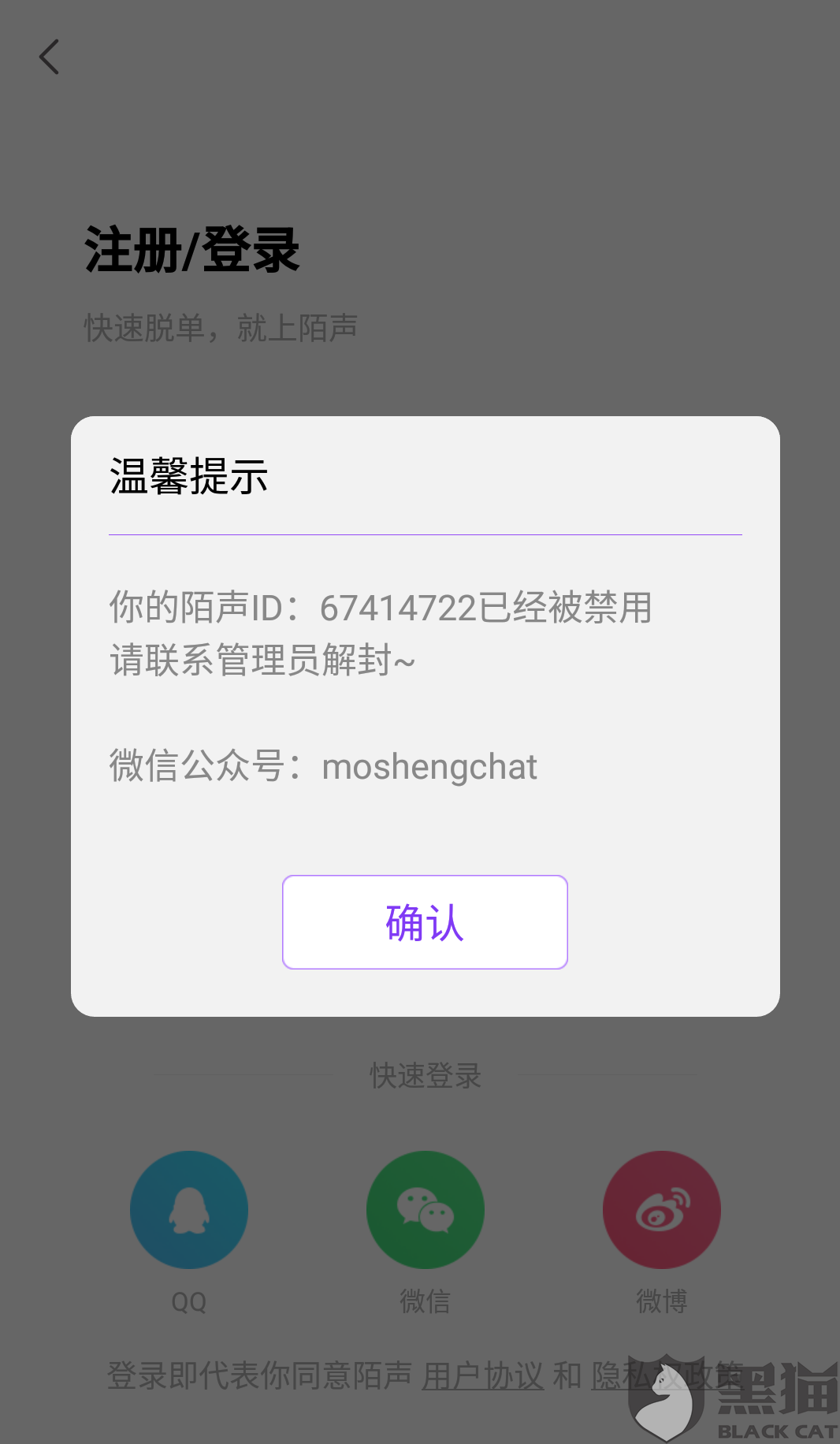Open the 用户协议 link
This screenshot has width=840, height=1444.
[483, 1376]
